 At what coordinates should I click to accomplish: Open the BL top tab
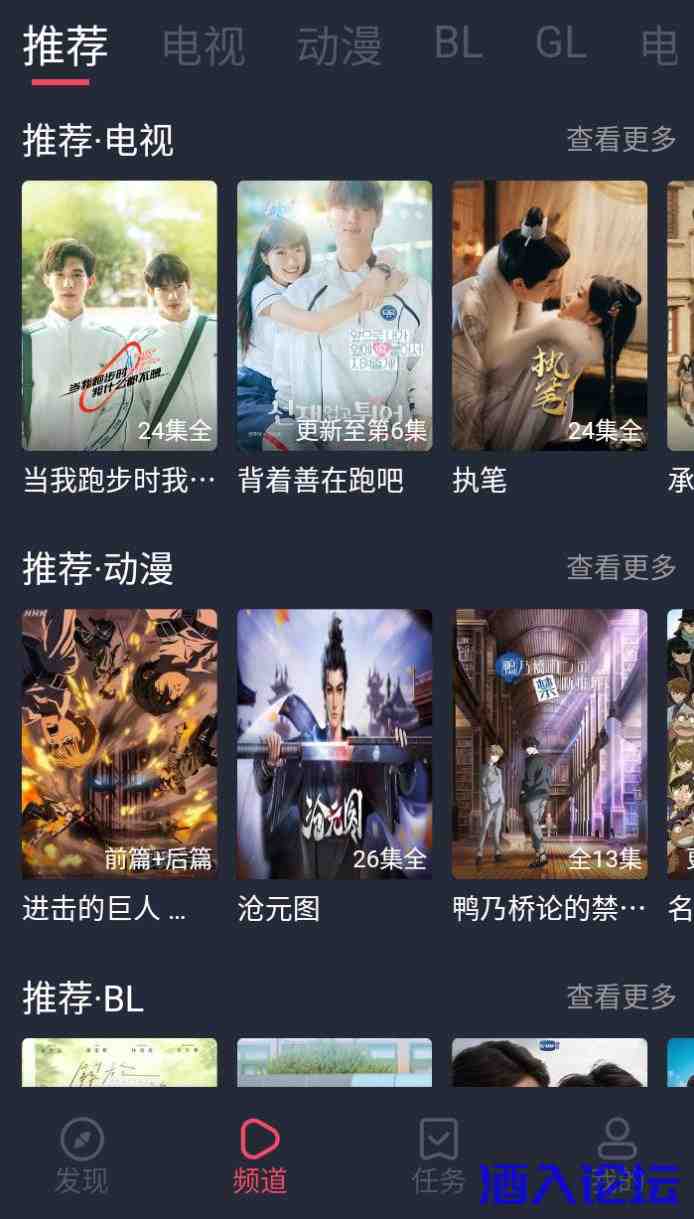click(459, 44)
